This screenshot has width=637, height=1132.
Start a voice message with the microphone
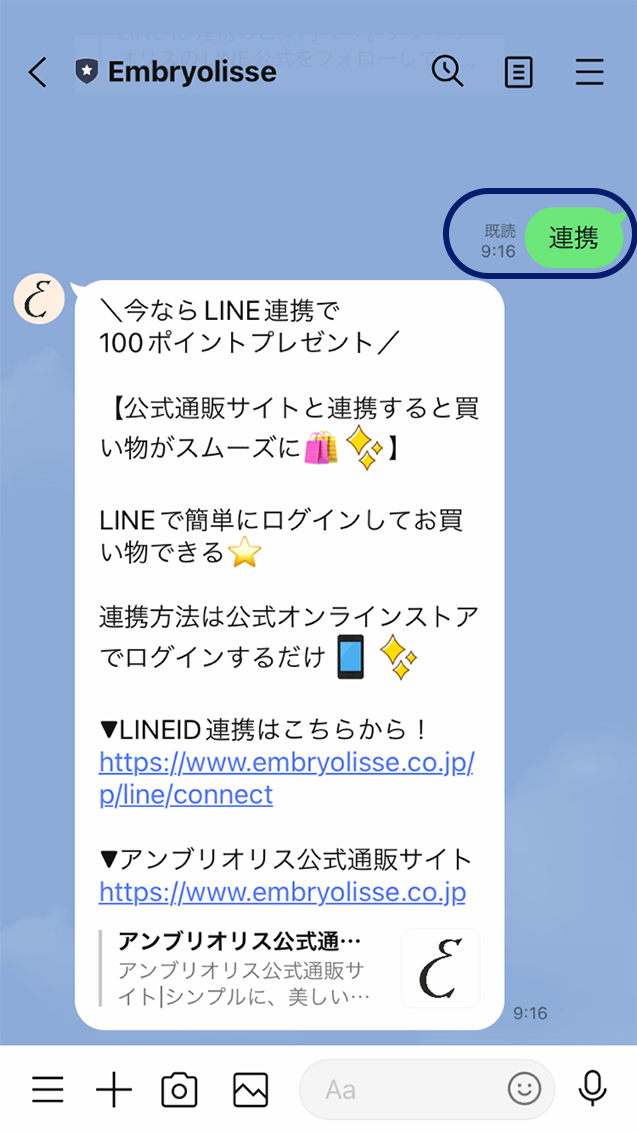pyautogui.click(x=593, y=1089)
